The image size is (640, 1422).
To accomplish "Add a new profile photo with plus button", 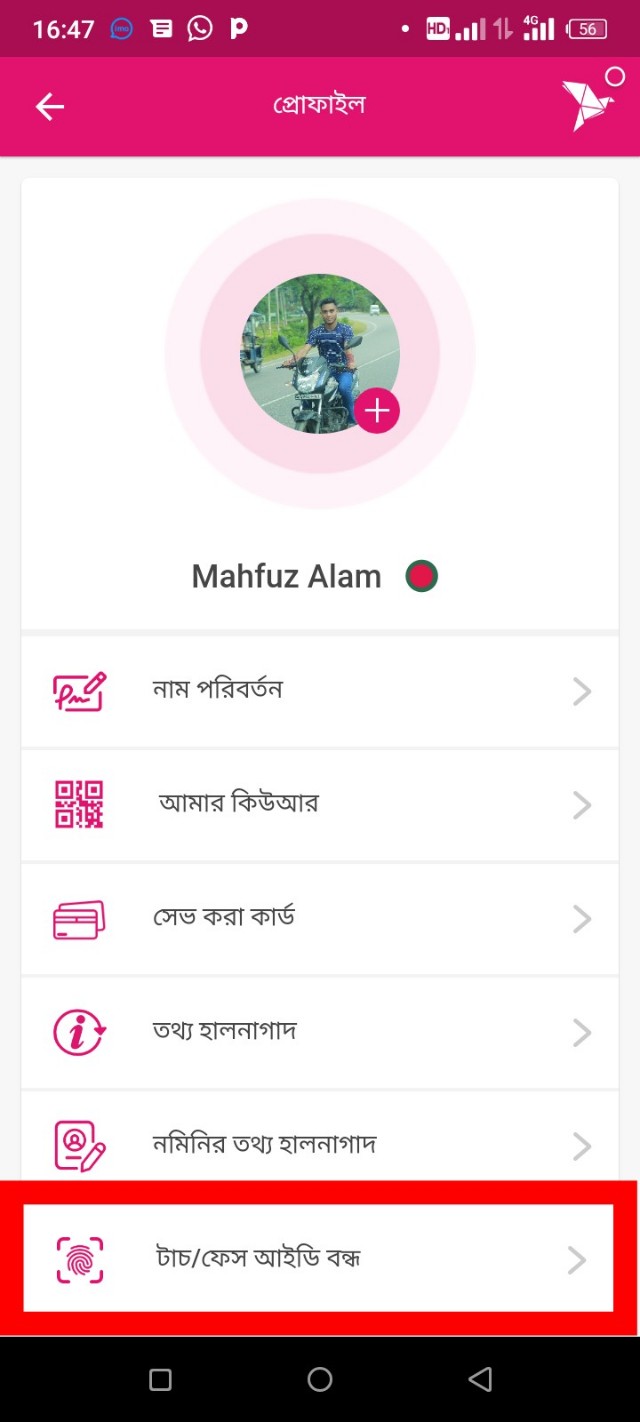I will (376, 410).
